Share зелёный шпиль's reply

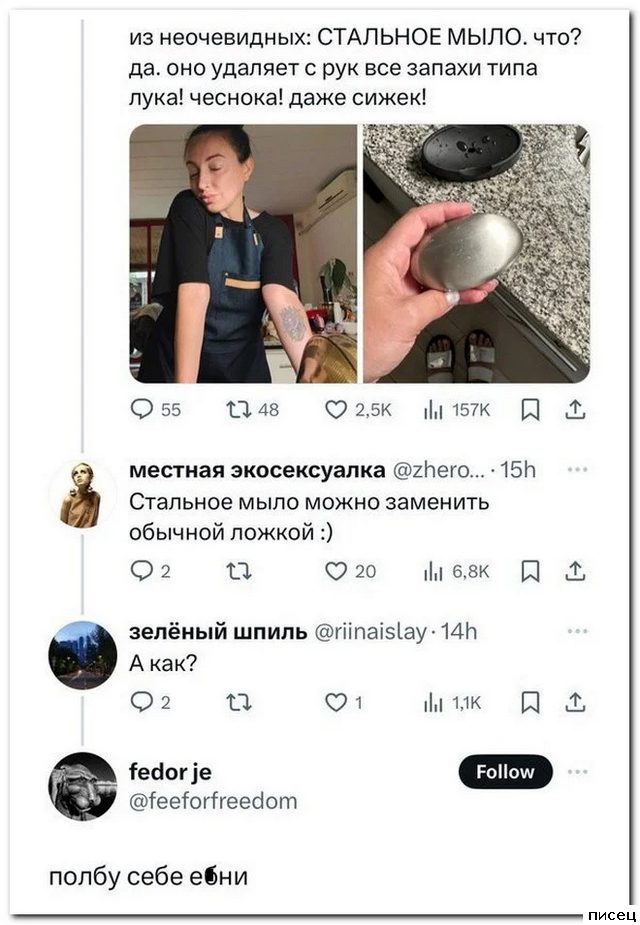pyautogui.click(x=577, y=704)
